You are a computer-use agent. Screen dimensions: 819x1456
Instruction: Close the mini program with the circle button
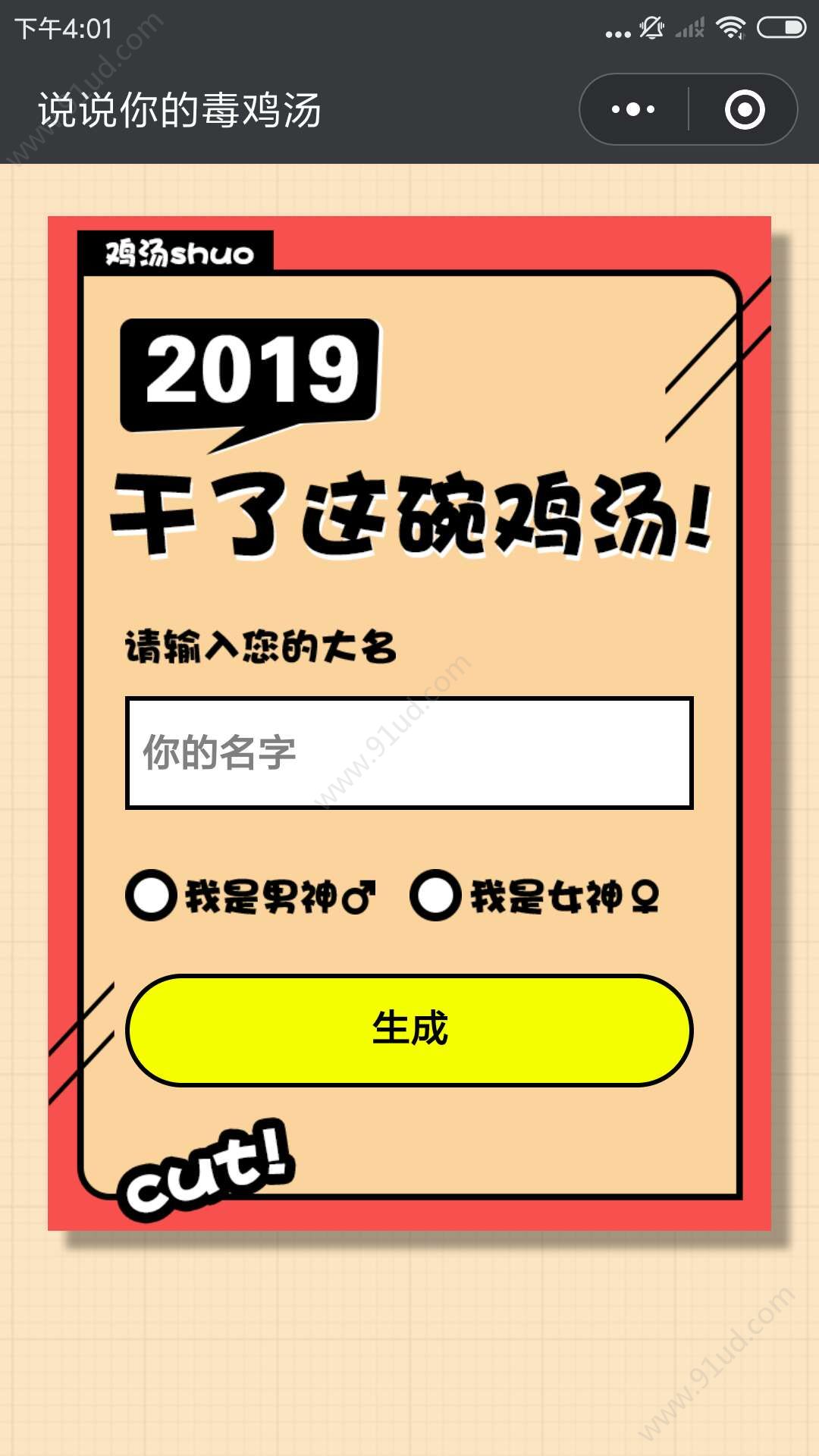(744, 109)
